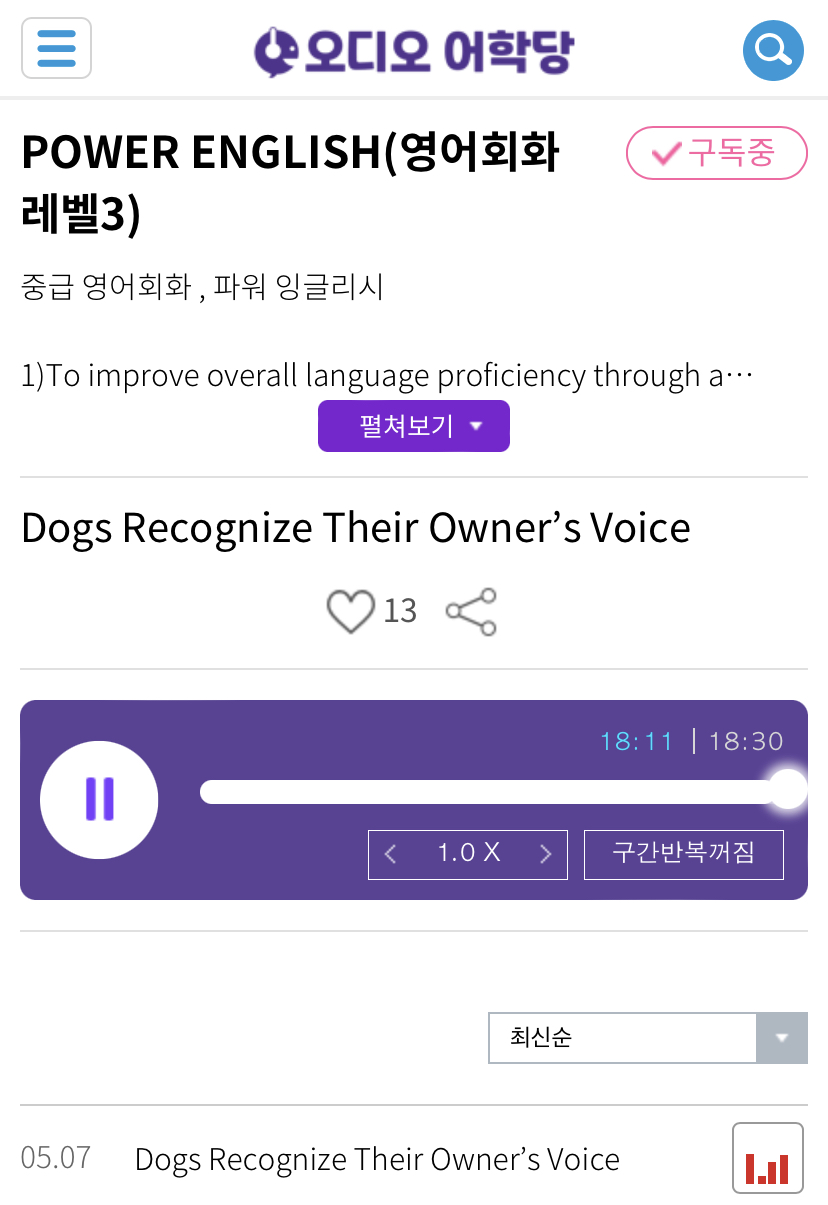Pause the audio playback
Viewport: 828px width, 1205px height.
click(99, 800)
